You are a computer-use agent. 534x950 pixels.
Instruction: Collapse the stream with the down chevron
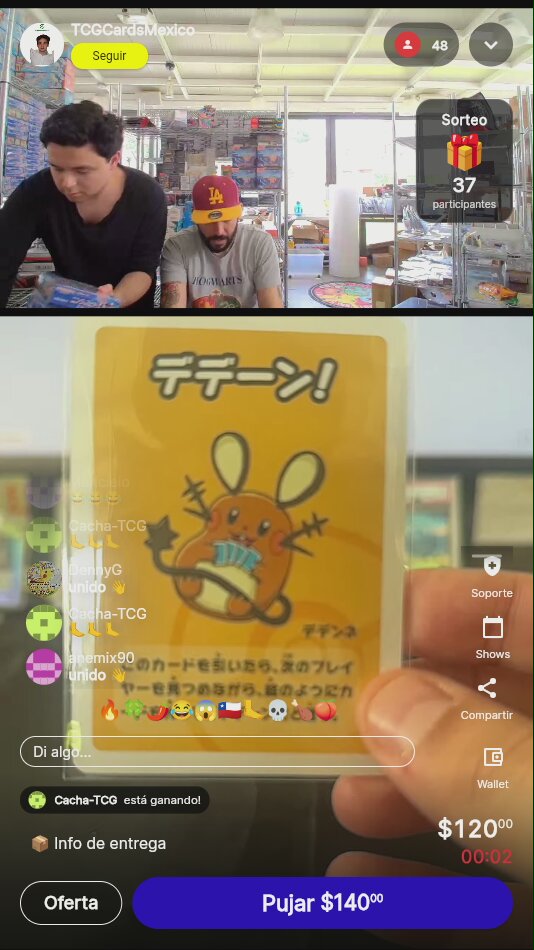(491, 45)
